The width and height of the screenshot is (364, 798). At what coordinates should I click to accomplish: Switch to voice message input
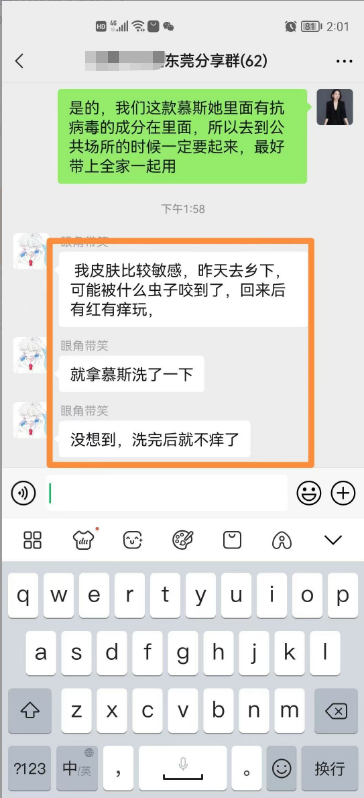point(23,493)
